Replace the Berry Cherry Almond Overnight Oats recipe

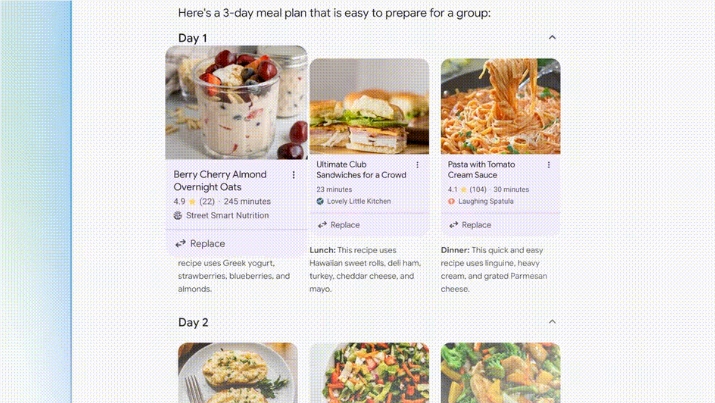[200, 244]
